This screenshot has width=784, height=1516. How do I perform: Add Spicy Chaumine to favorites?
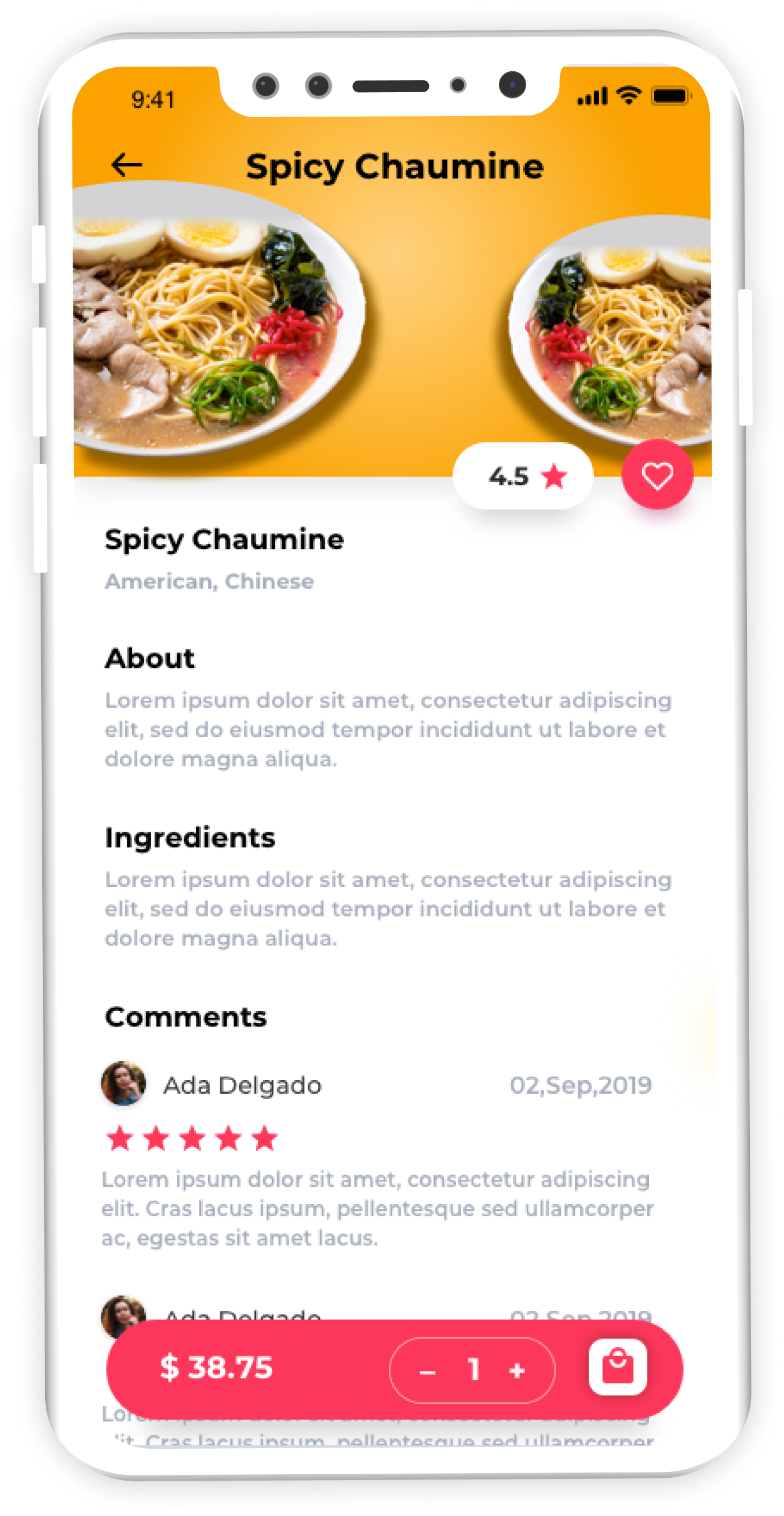657,475
